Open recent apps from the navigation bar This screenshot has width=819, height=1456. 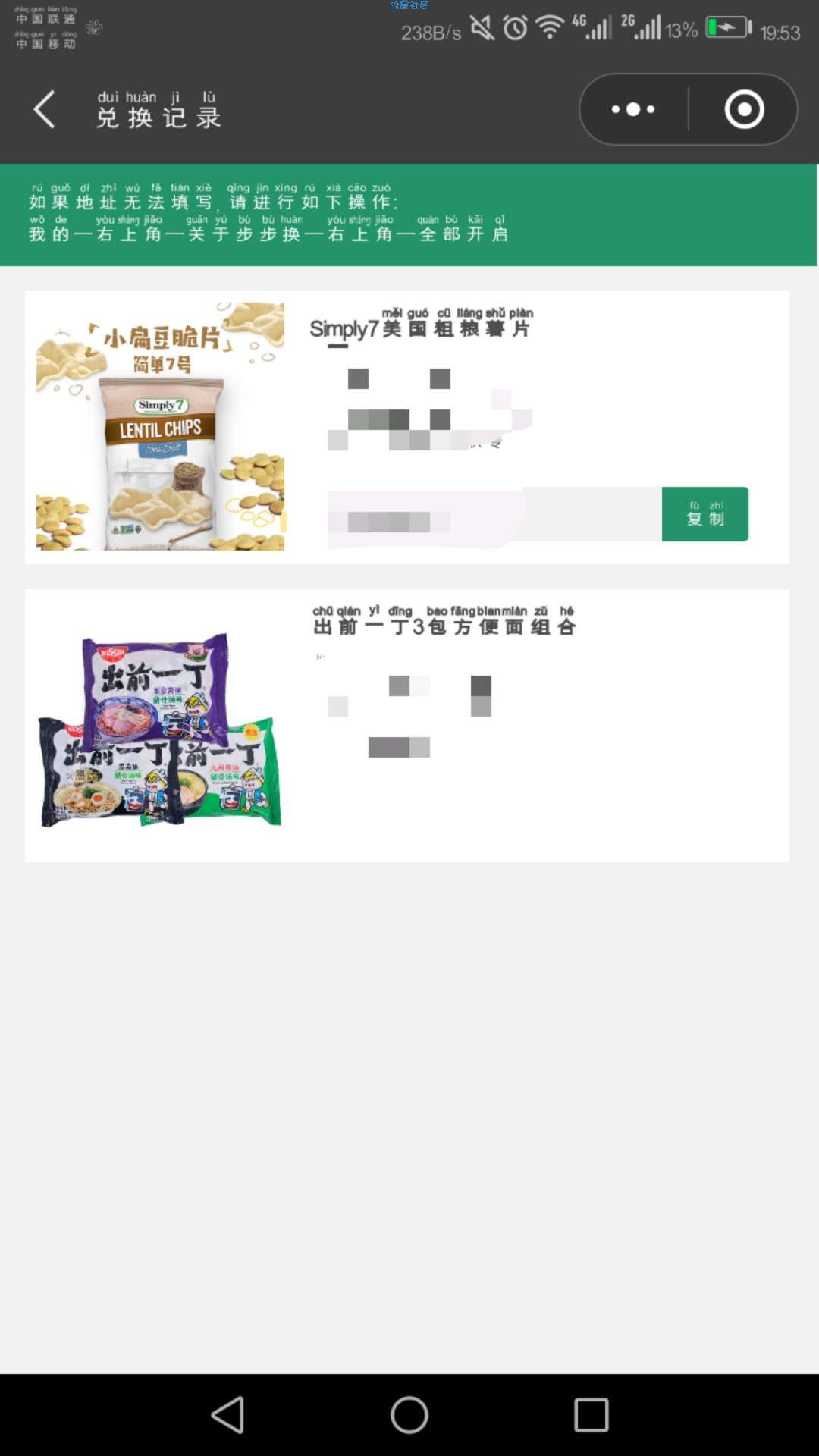(591, 1415)
